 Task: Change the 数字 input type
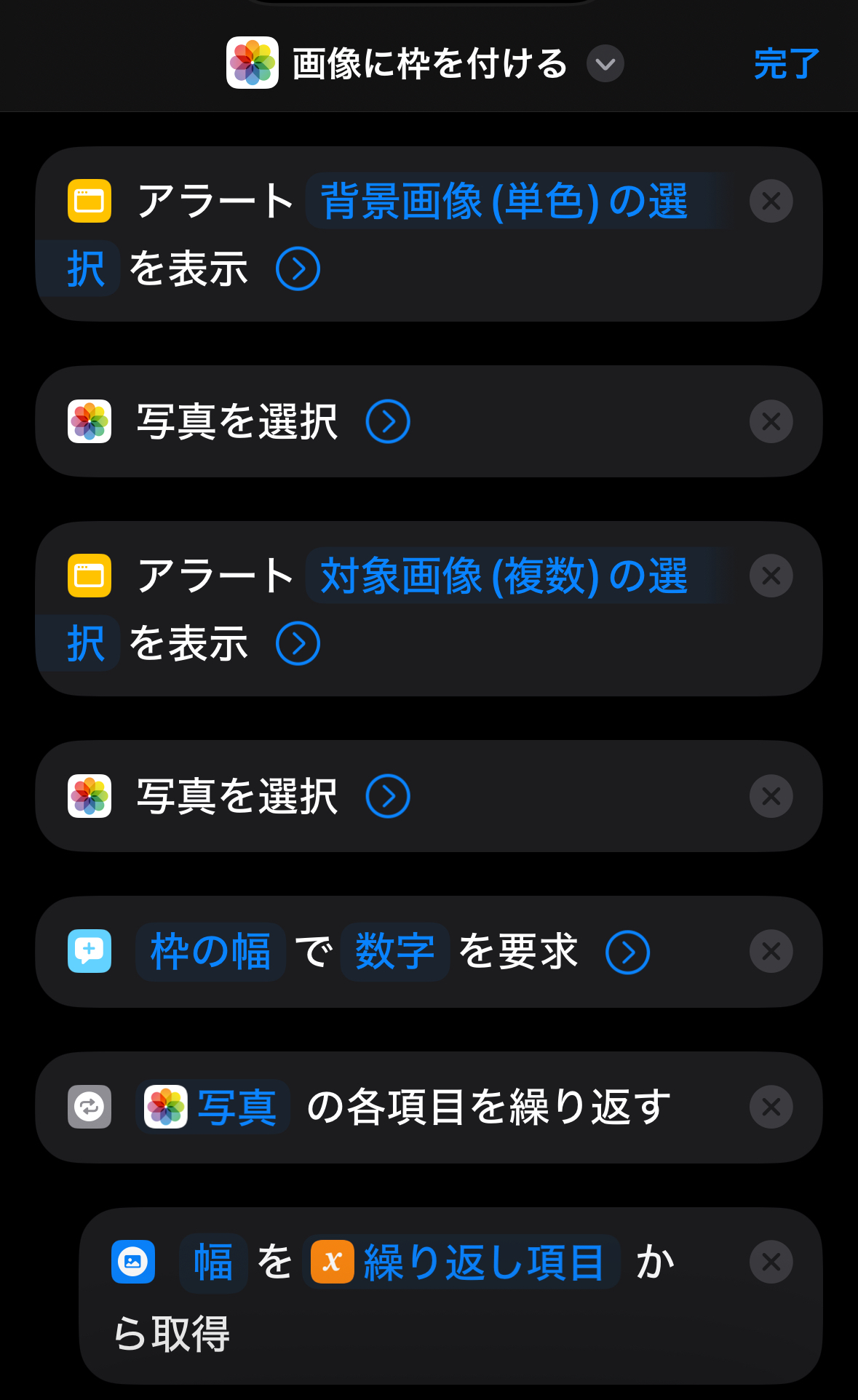coord(394,951)
